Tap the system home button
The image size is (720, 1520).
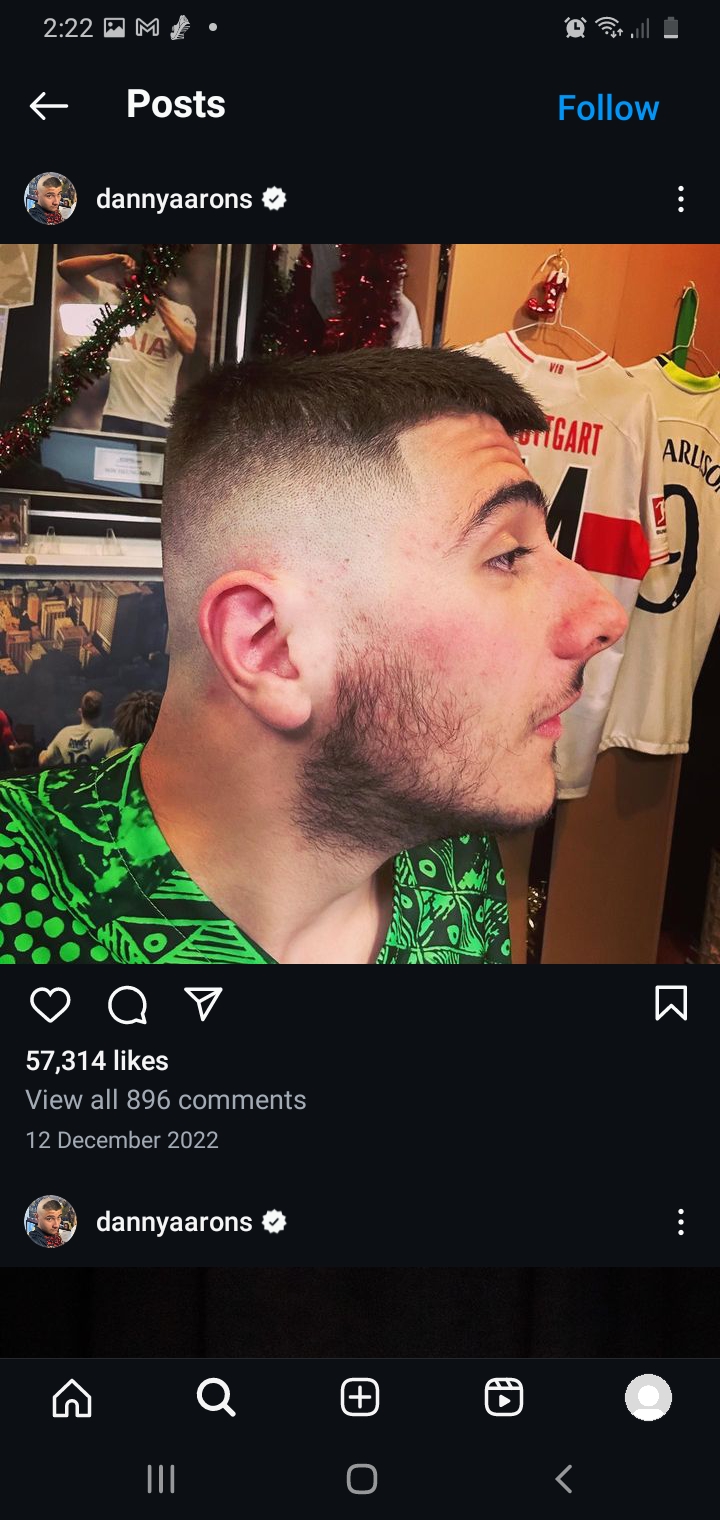pos(361,1479)
